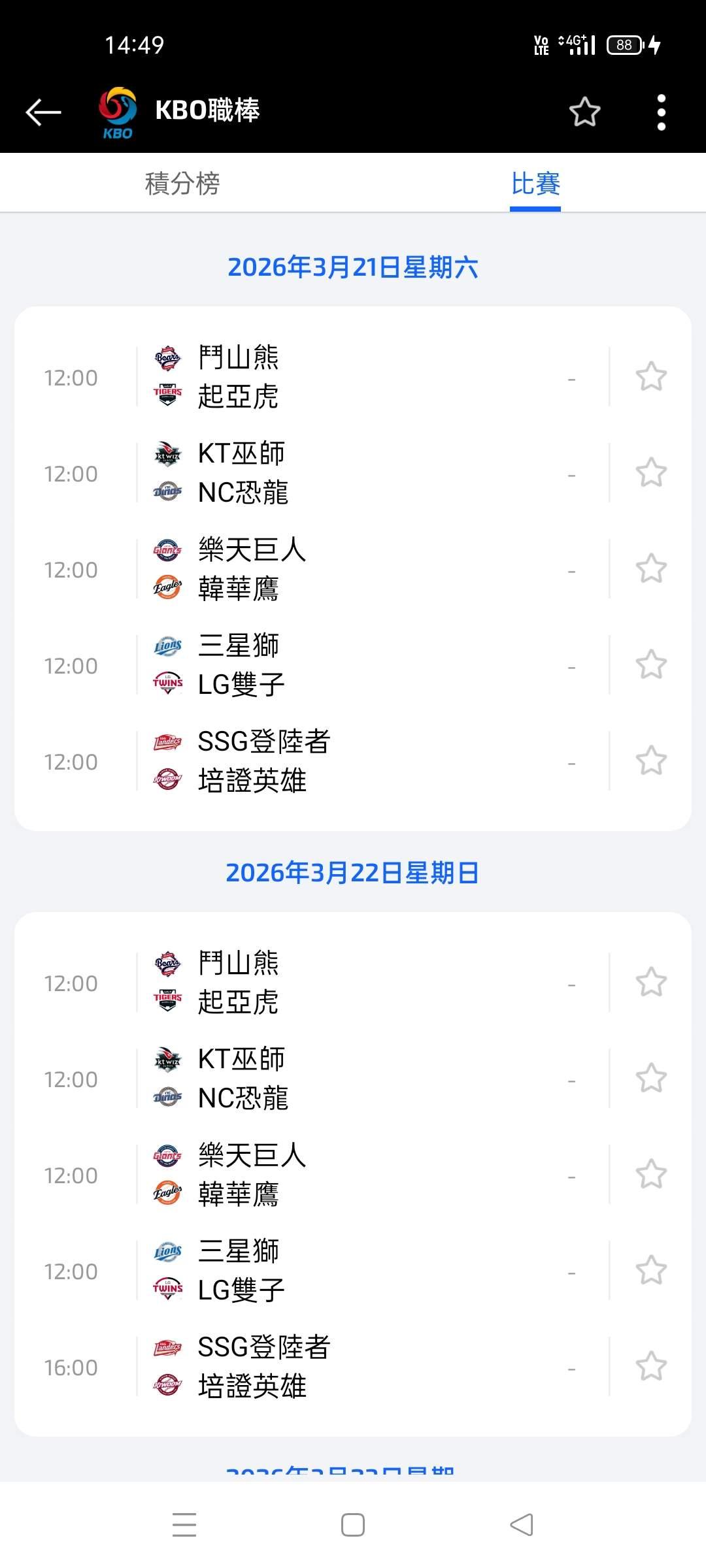View 樂天巨人 vs 韓華鷹 match on March 21
This screenshot has height=1568, width=706.
pos(353,569)
